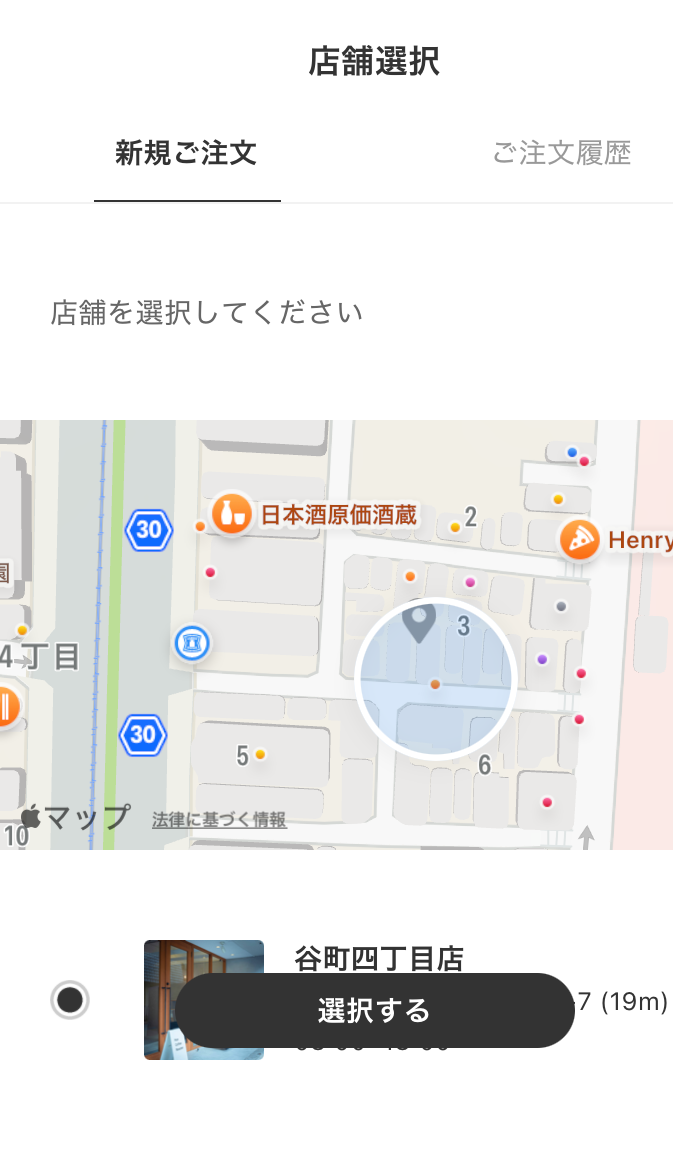Image resolution: width=673 pixels, height=1151 pixels.
Task: Select the 谷町四丁目店 radio button
Action: pos(70,999)
